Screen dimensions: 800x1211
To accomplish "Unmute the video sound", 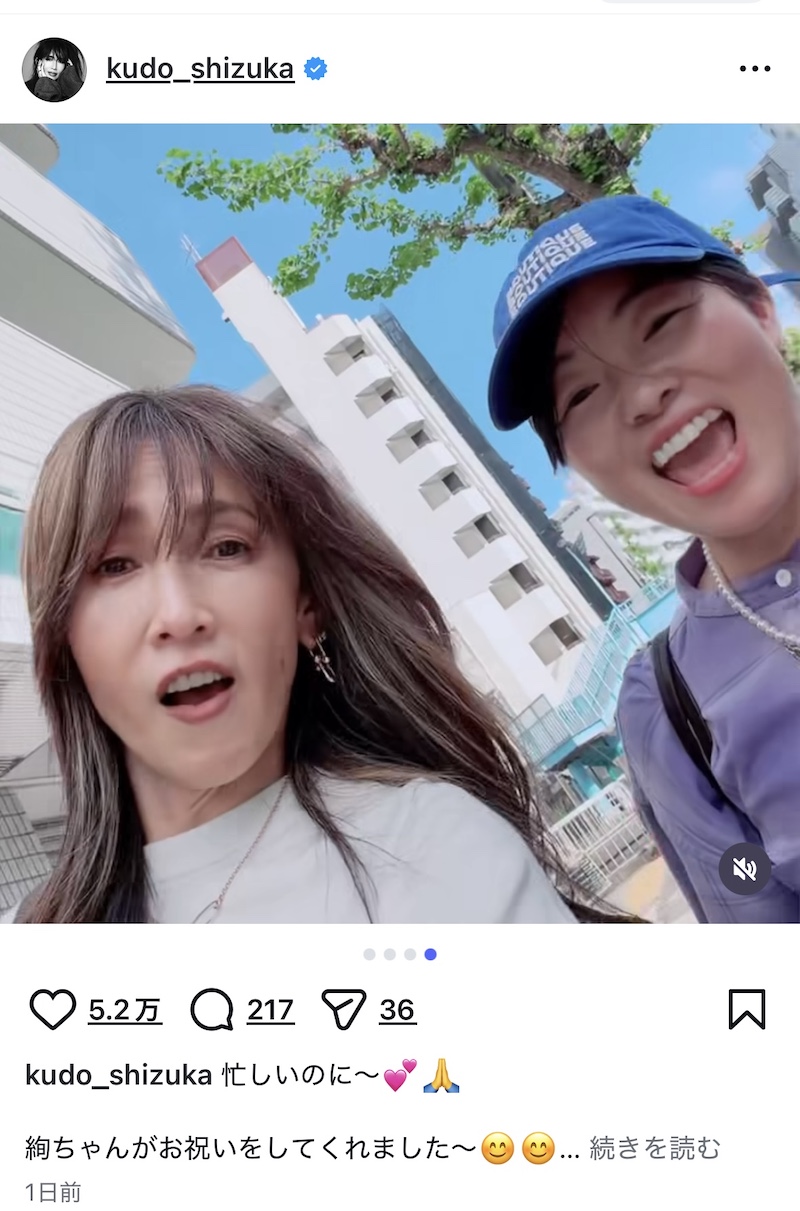I will (744, 869).
